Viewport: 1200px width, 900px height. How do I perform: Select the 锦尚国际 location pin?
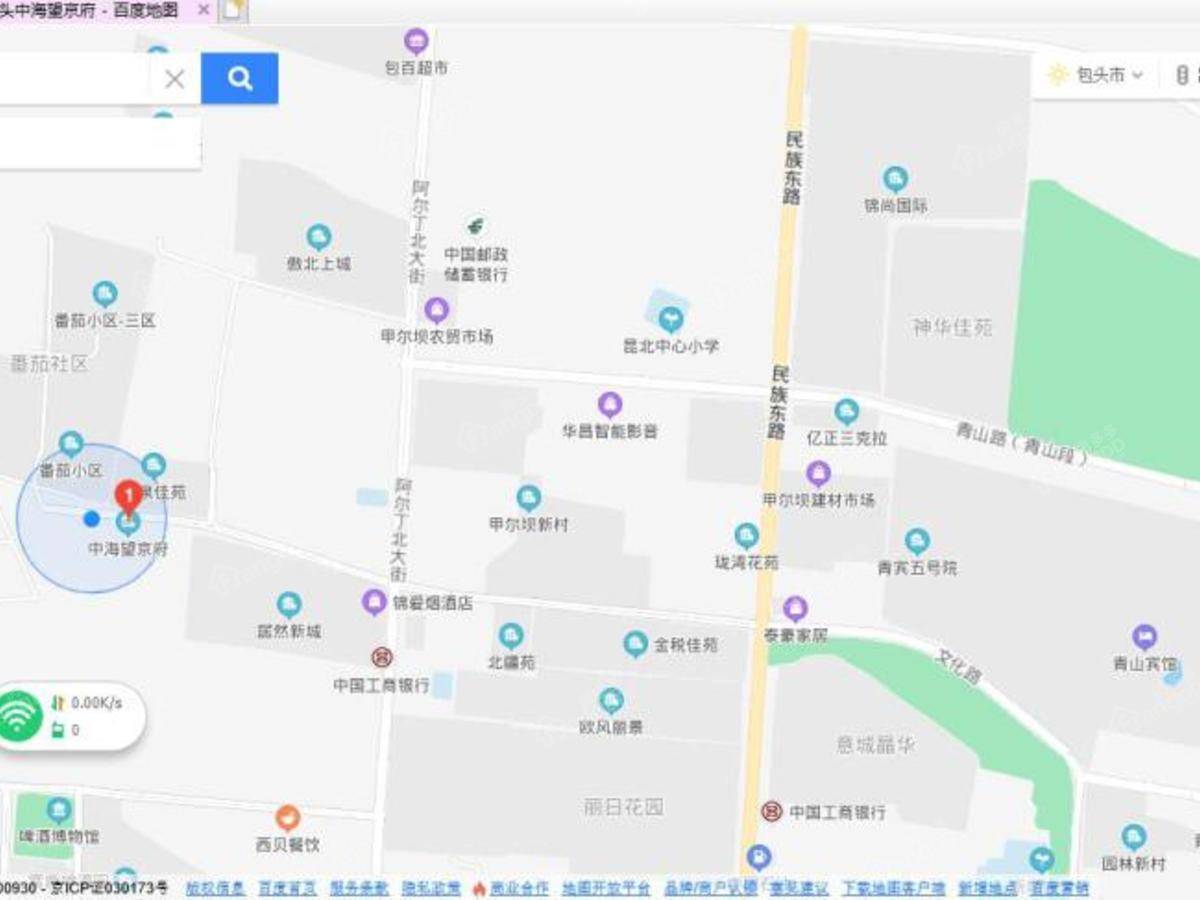click(895, 180)
